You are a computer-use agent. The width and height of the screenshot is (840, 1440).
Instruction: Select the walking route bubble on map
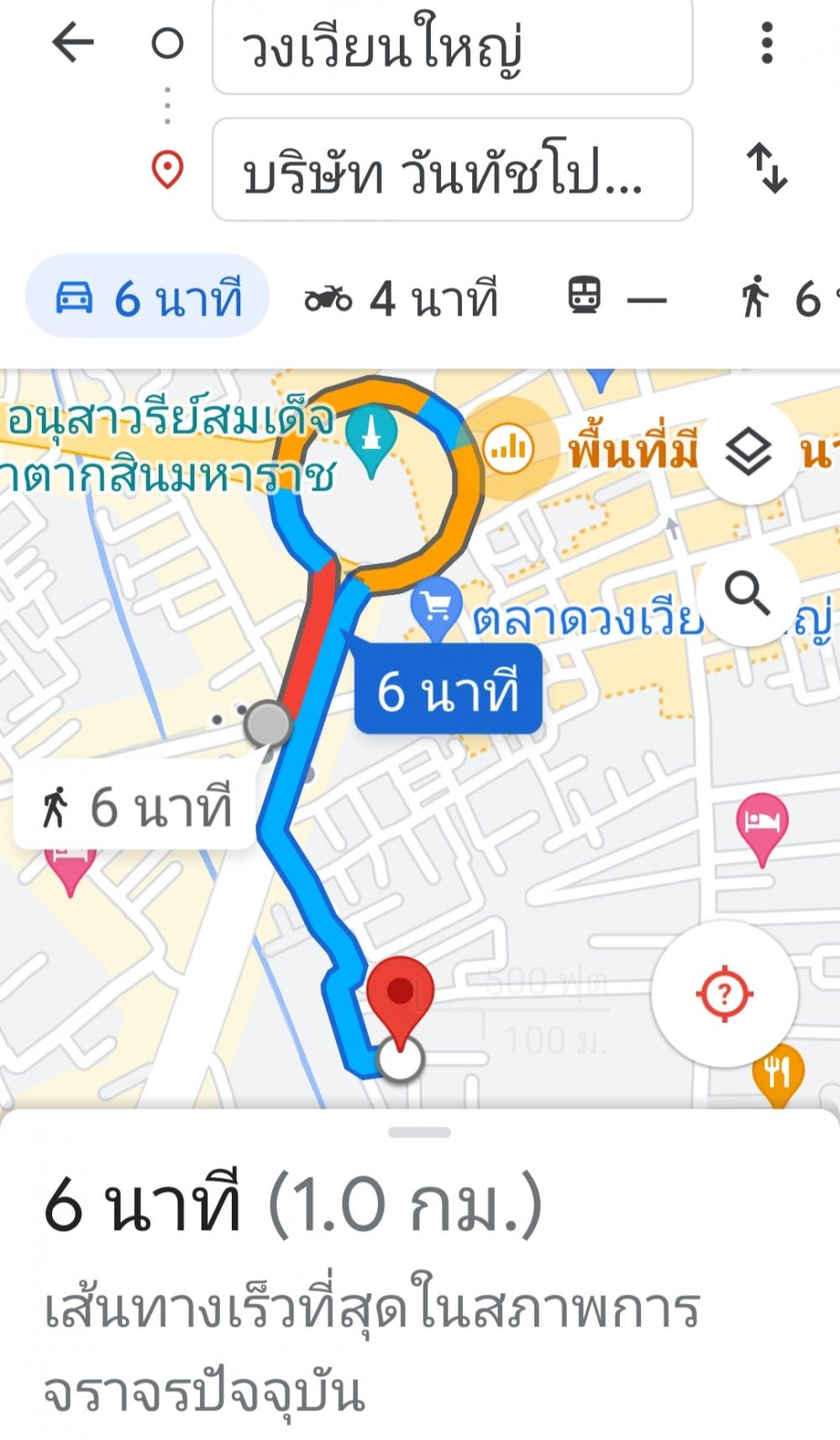135,807
